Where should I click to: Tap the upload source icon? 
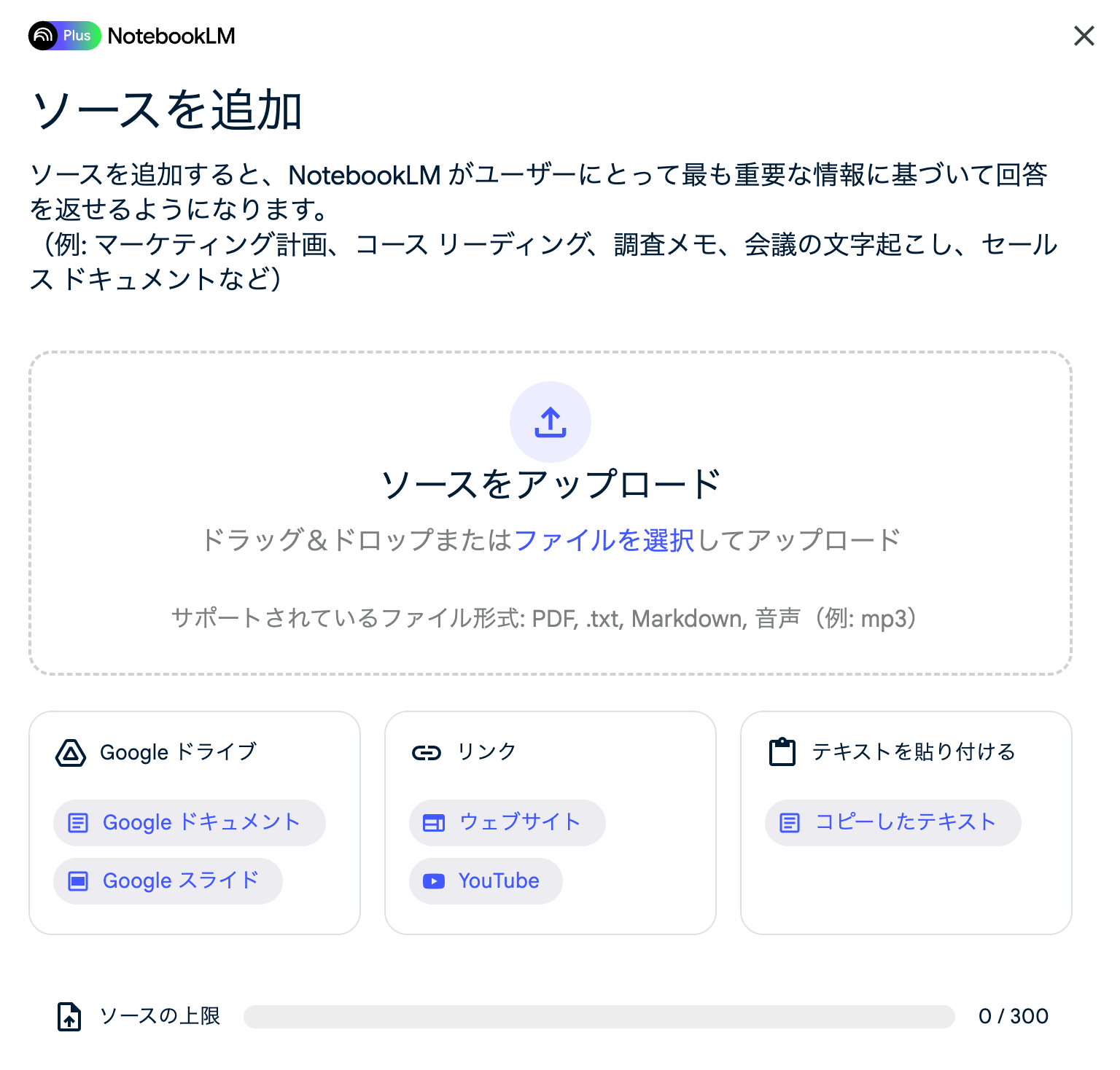click(550, 422)
